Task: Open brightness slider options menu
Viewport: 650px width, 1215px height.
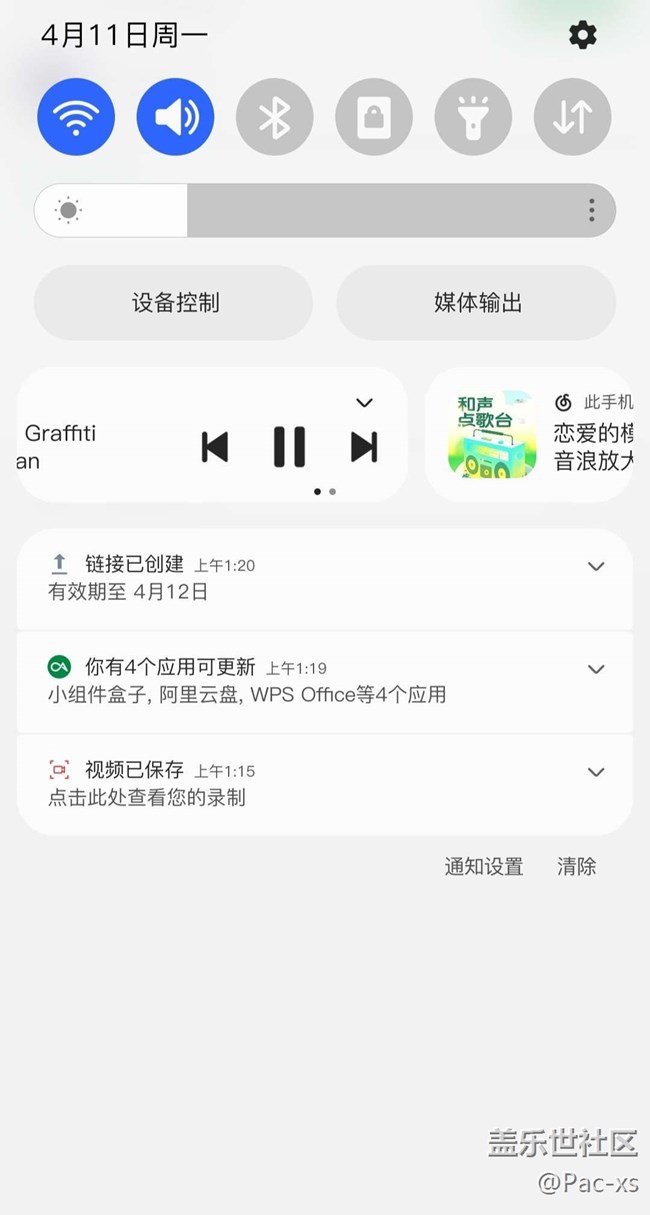Action: [x=592, y=210]
